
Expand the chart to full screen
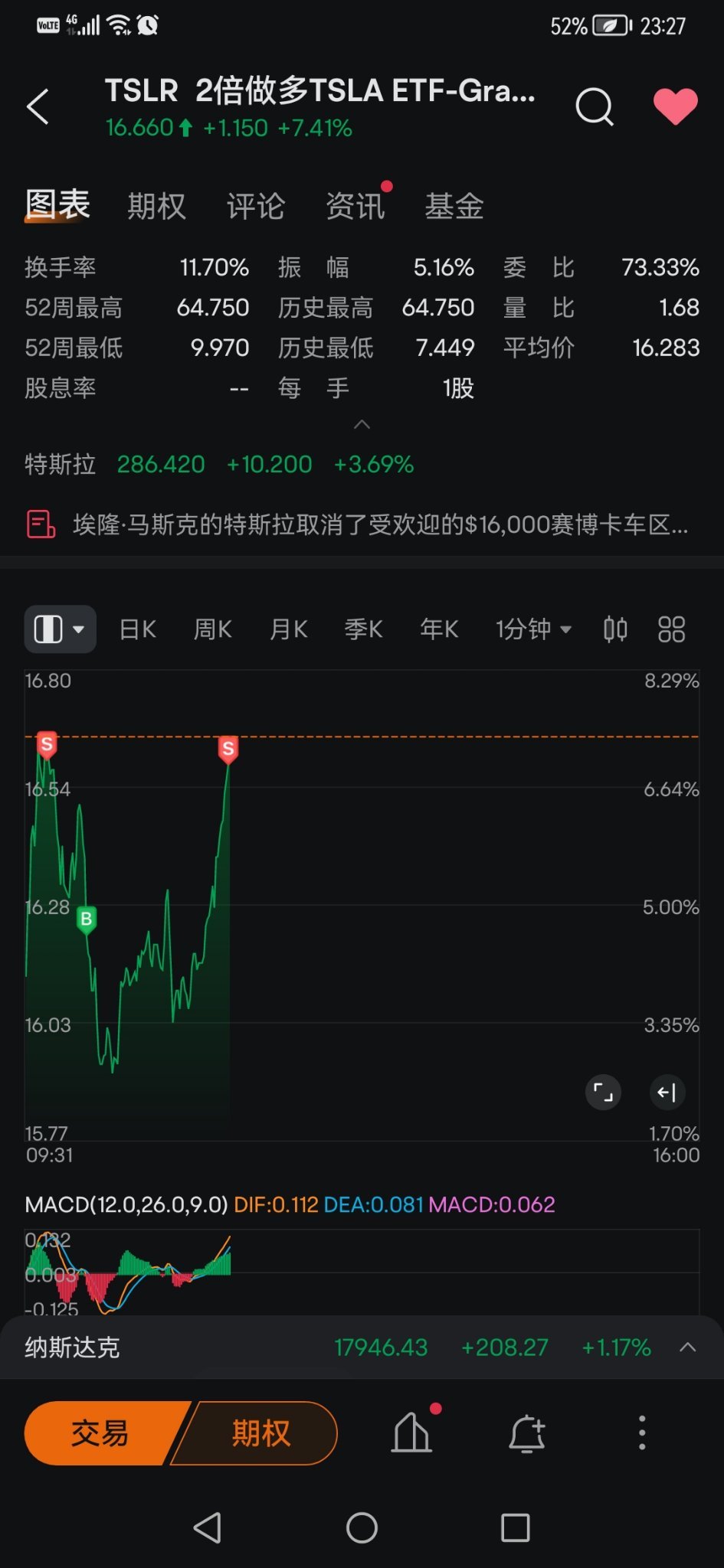[603, 1093]
